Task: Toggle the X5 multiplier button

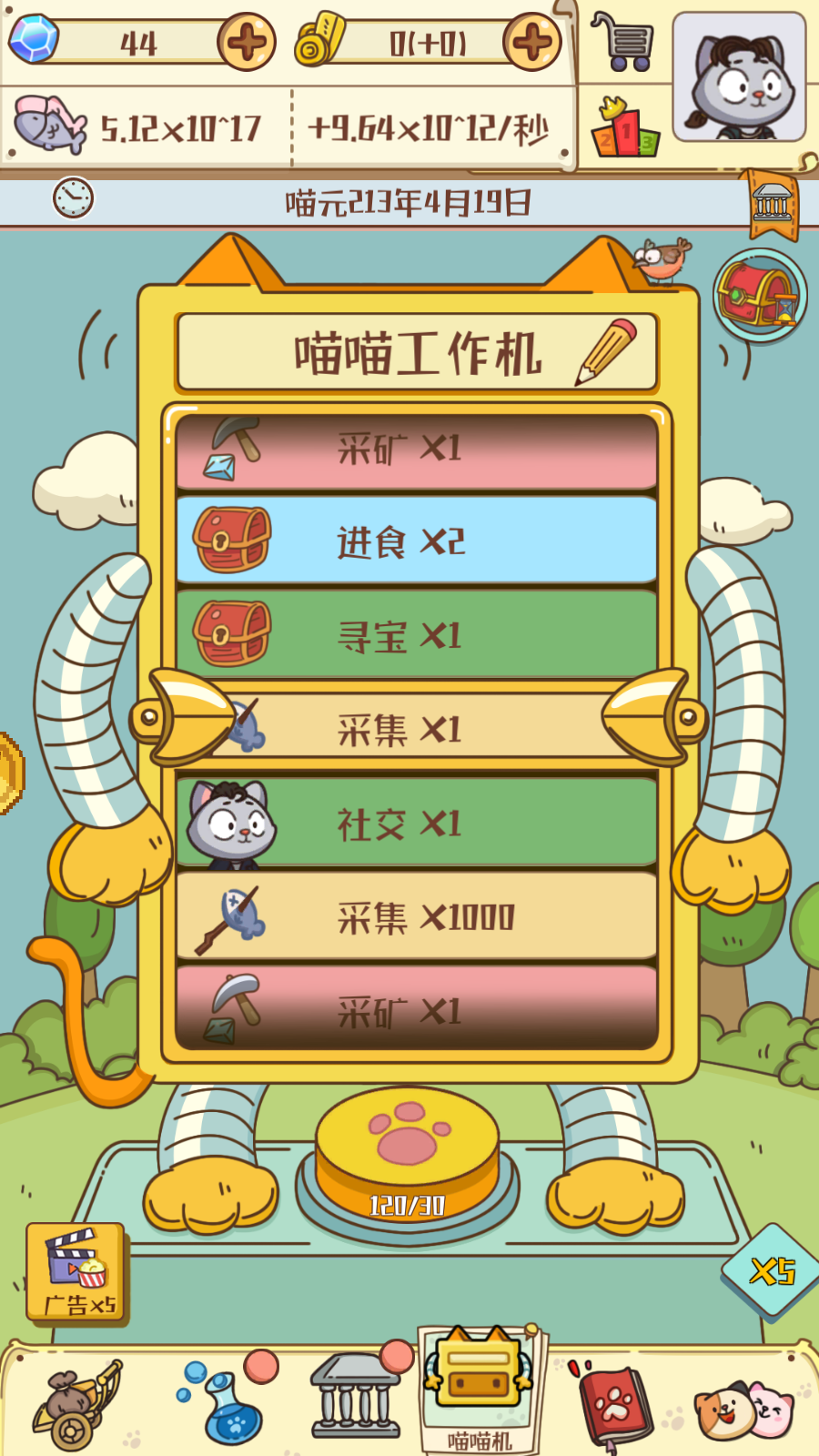Action: [773, 1270]
